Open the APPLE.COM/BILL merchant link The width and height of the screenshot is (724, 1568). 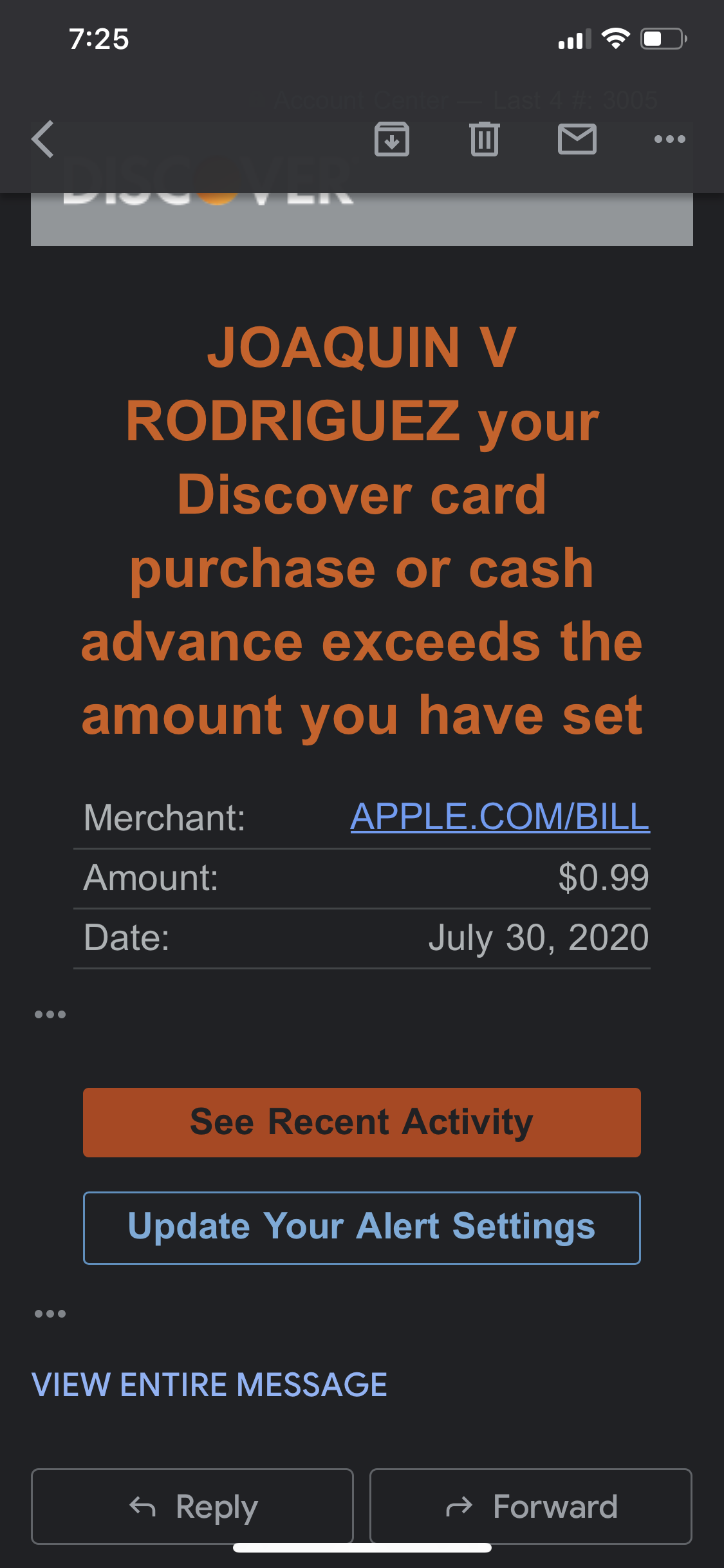(499, 817)
